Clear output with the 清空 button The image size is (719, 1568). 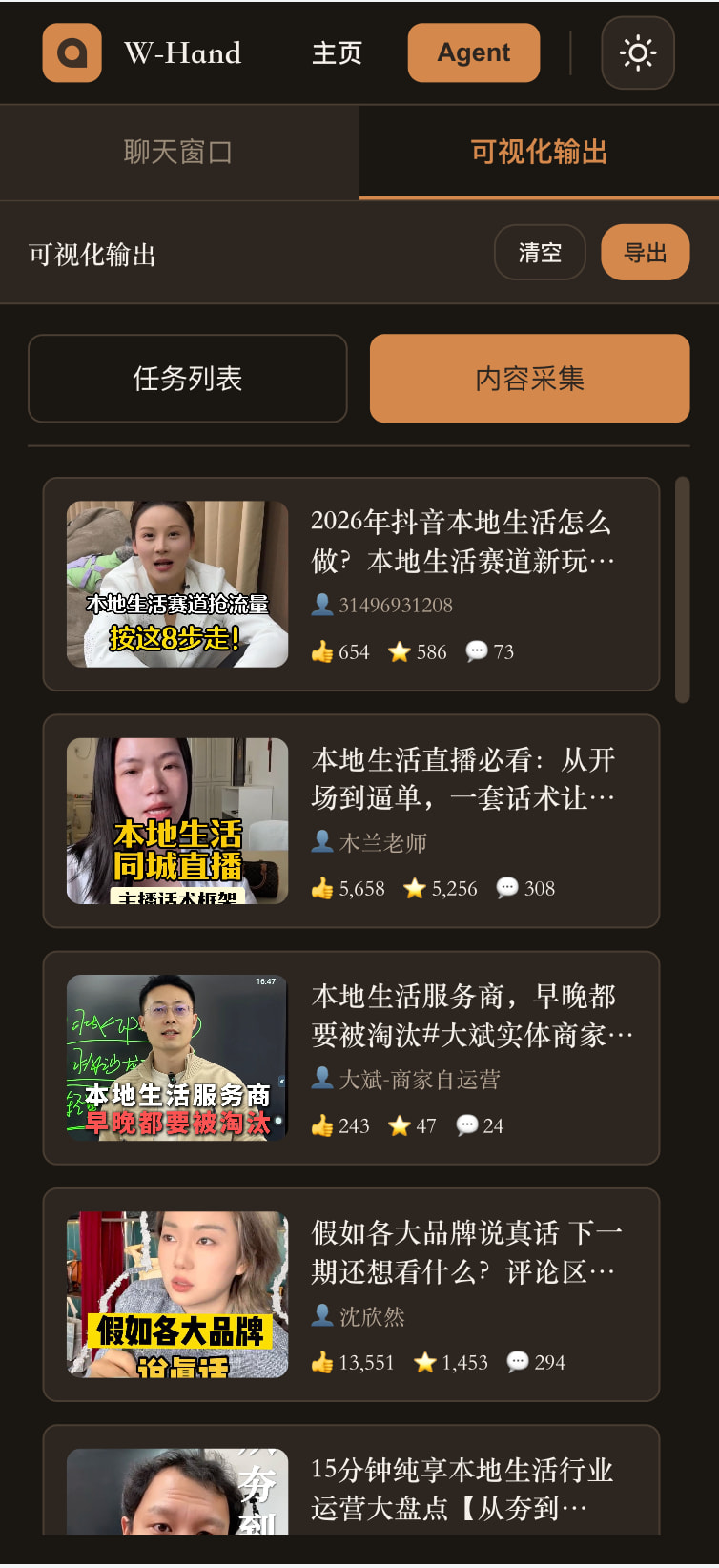click(x=540, y=253)
